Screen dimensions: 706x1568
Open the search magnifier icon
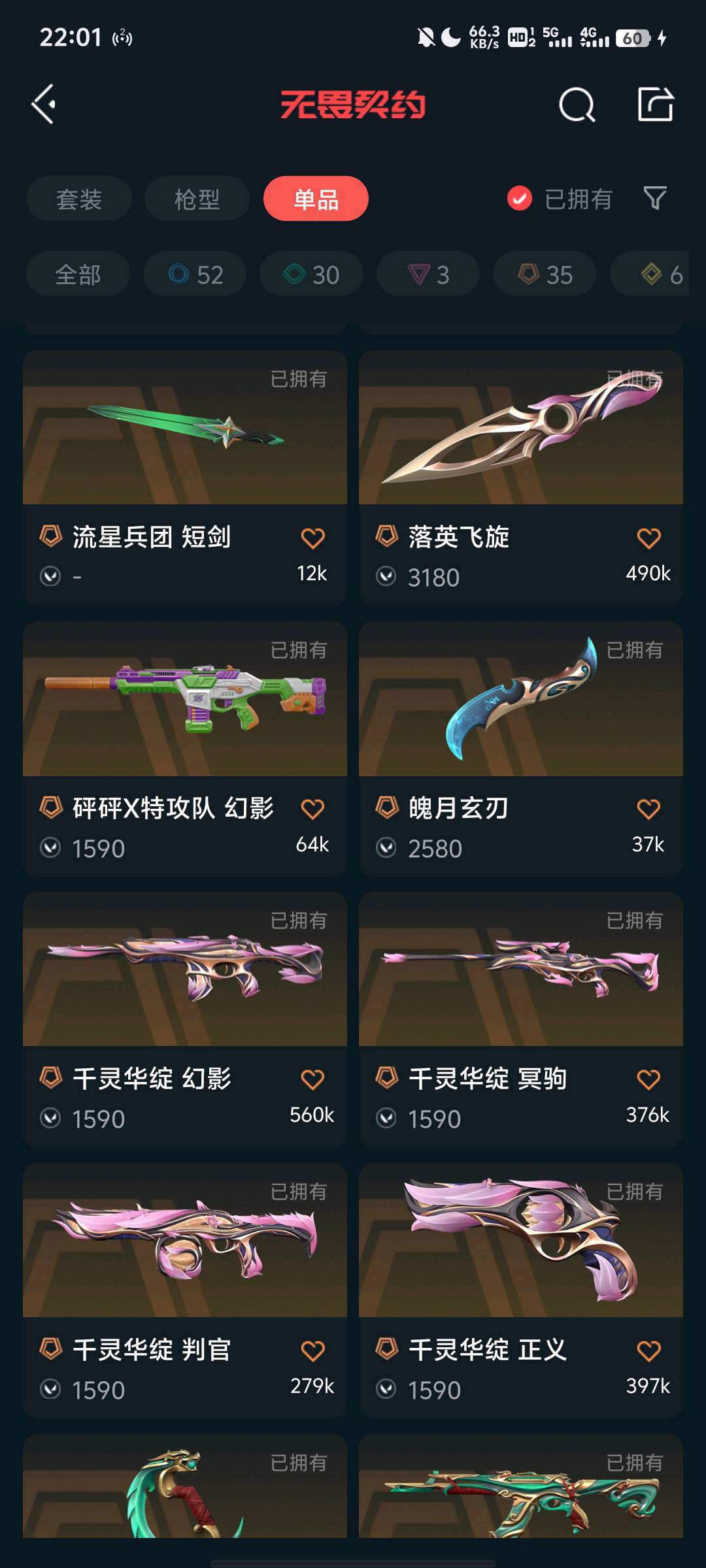(577, 105)
